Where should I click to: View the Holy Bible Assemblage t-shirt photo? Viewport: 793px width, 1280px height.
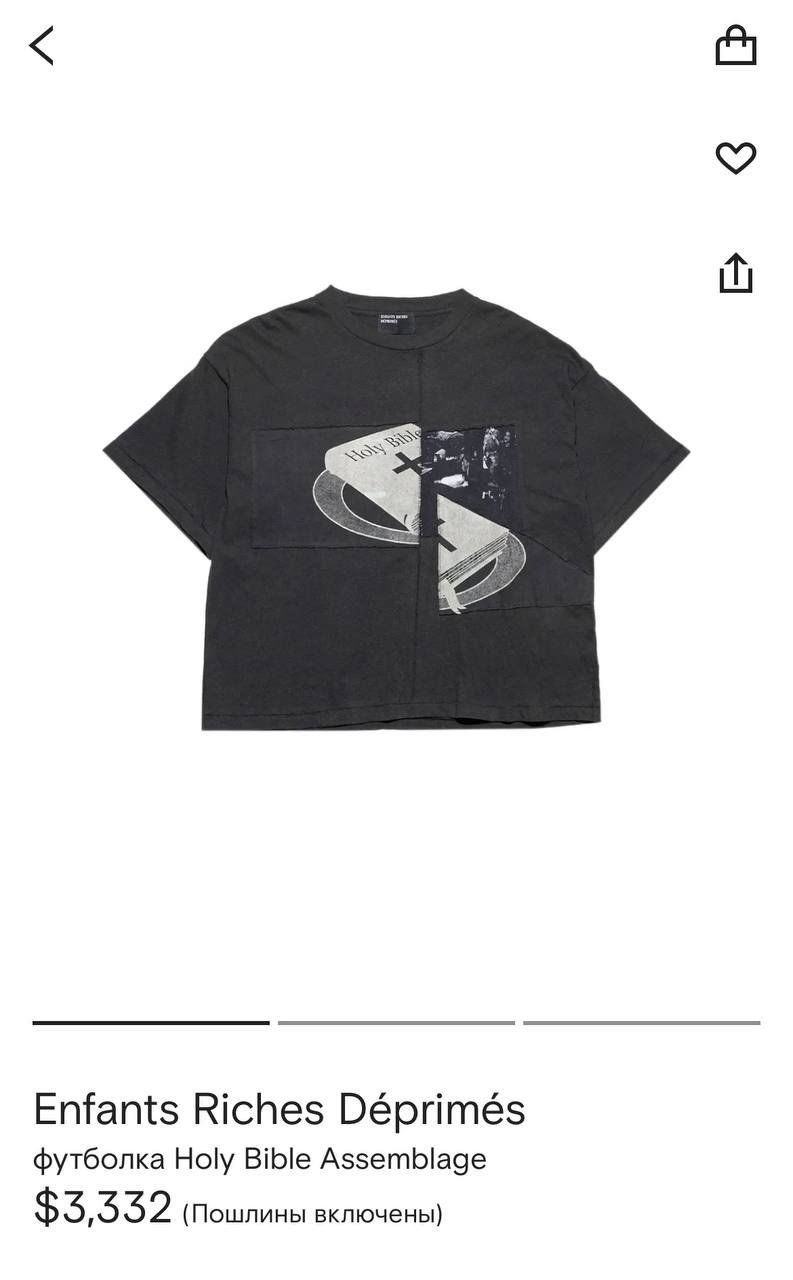tap(396, 508)
